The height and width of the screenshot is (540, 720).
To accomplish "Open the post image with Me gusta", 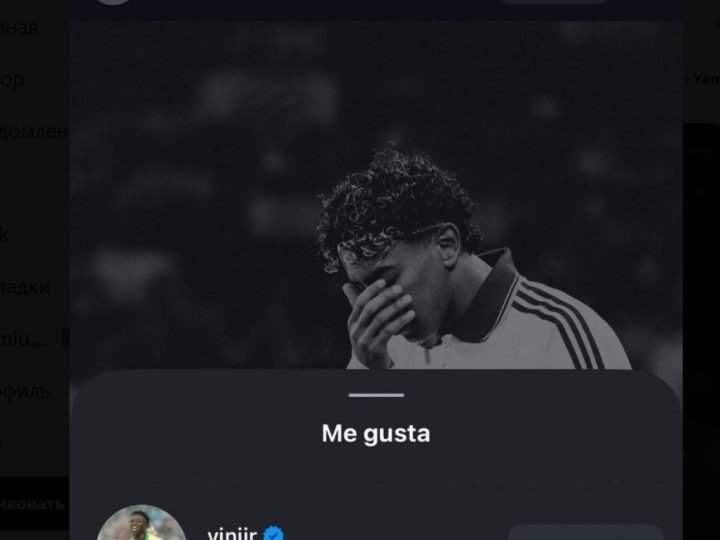I will tap(376, 200).
